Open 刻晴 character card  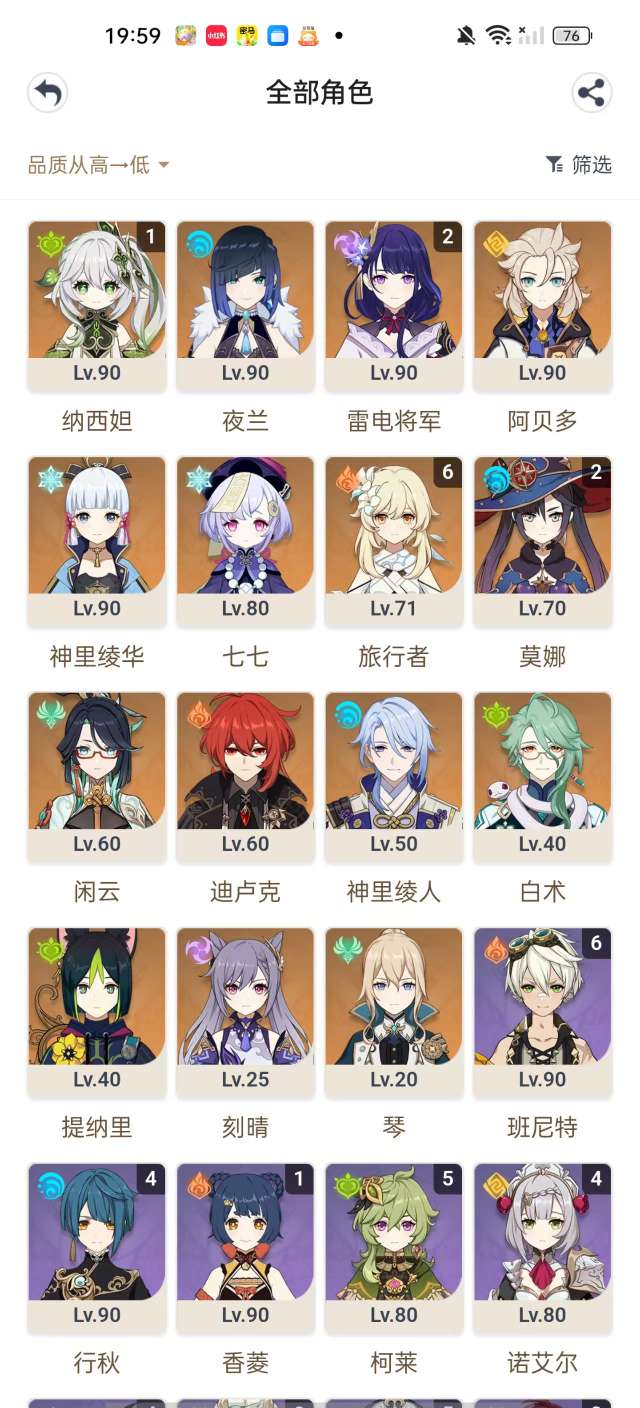[x=245, y=1013]
